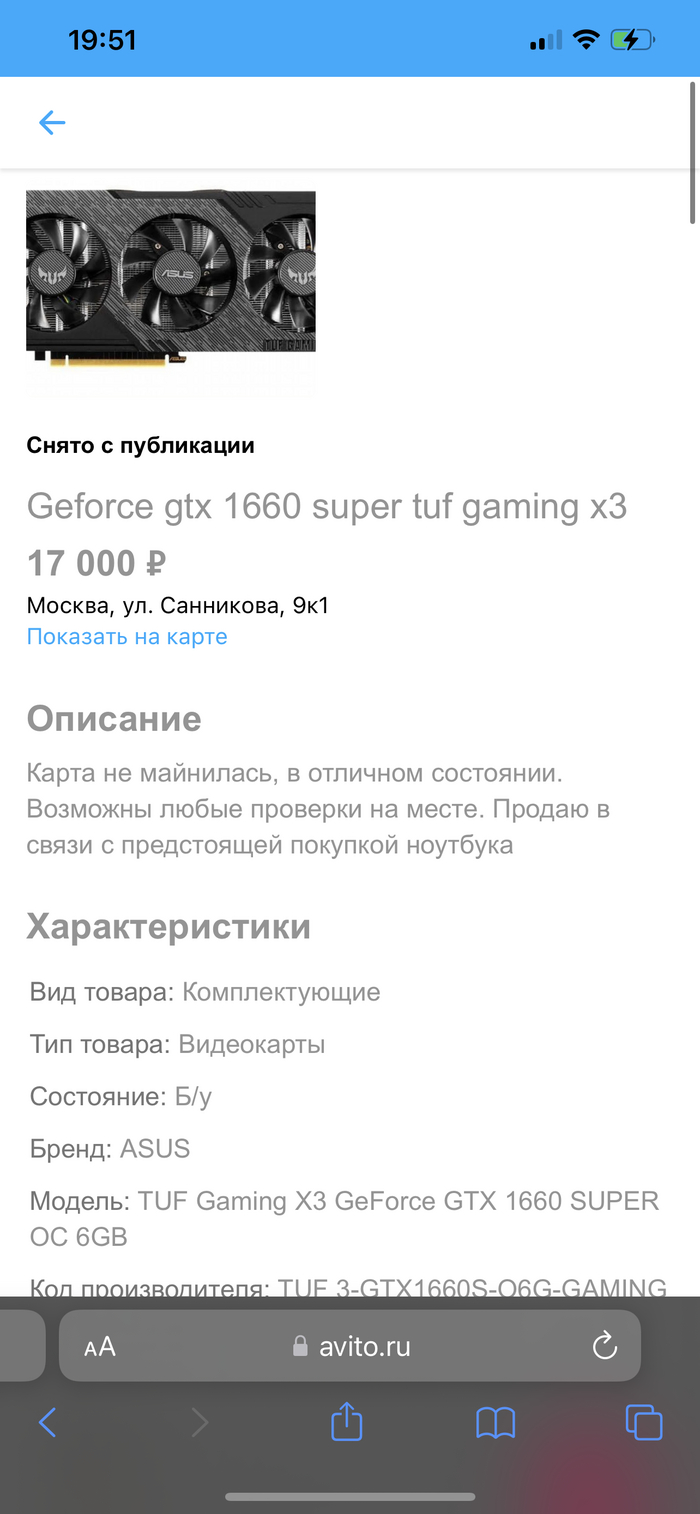Screen dimensions: 700x1514
Task: Reload the page
Action: pos(604,1346)
